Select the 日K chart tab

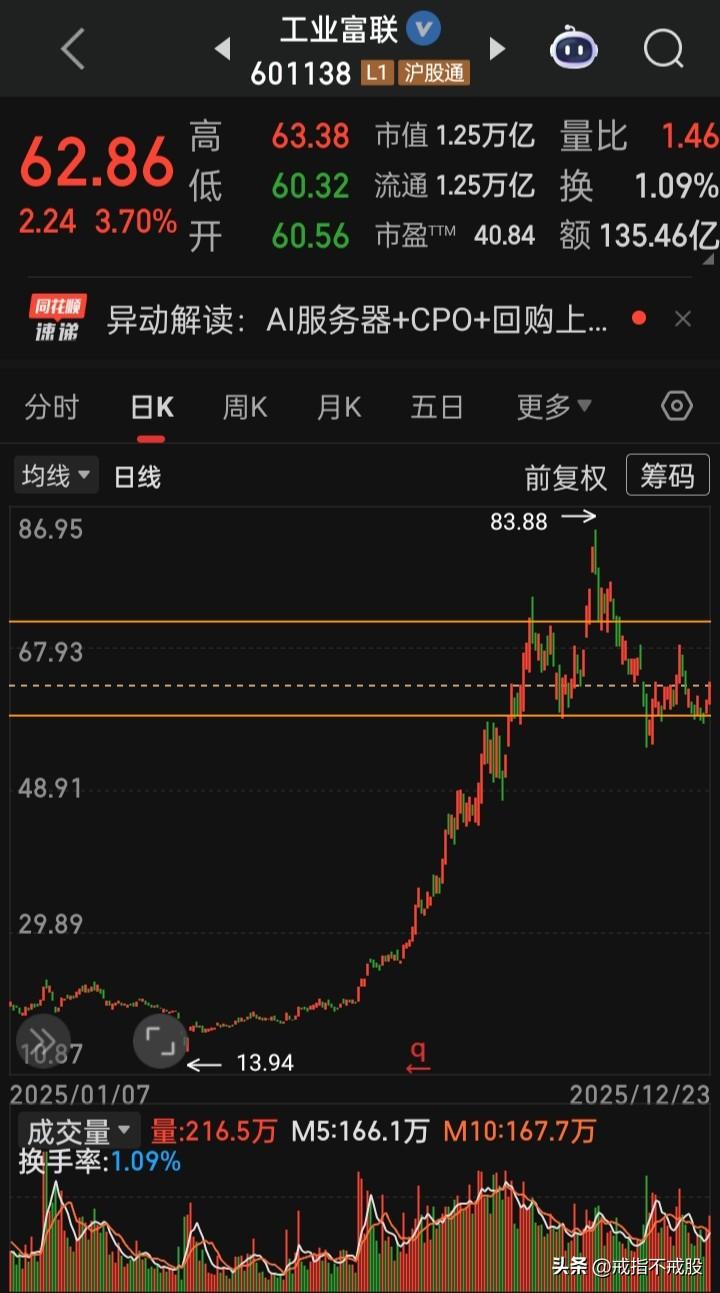[152, 407]
